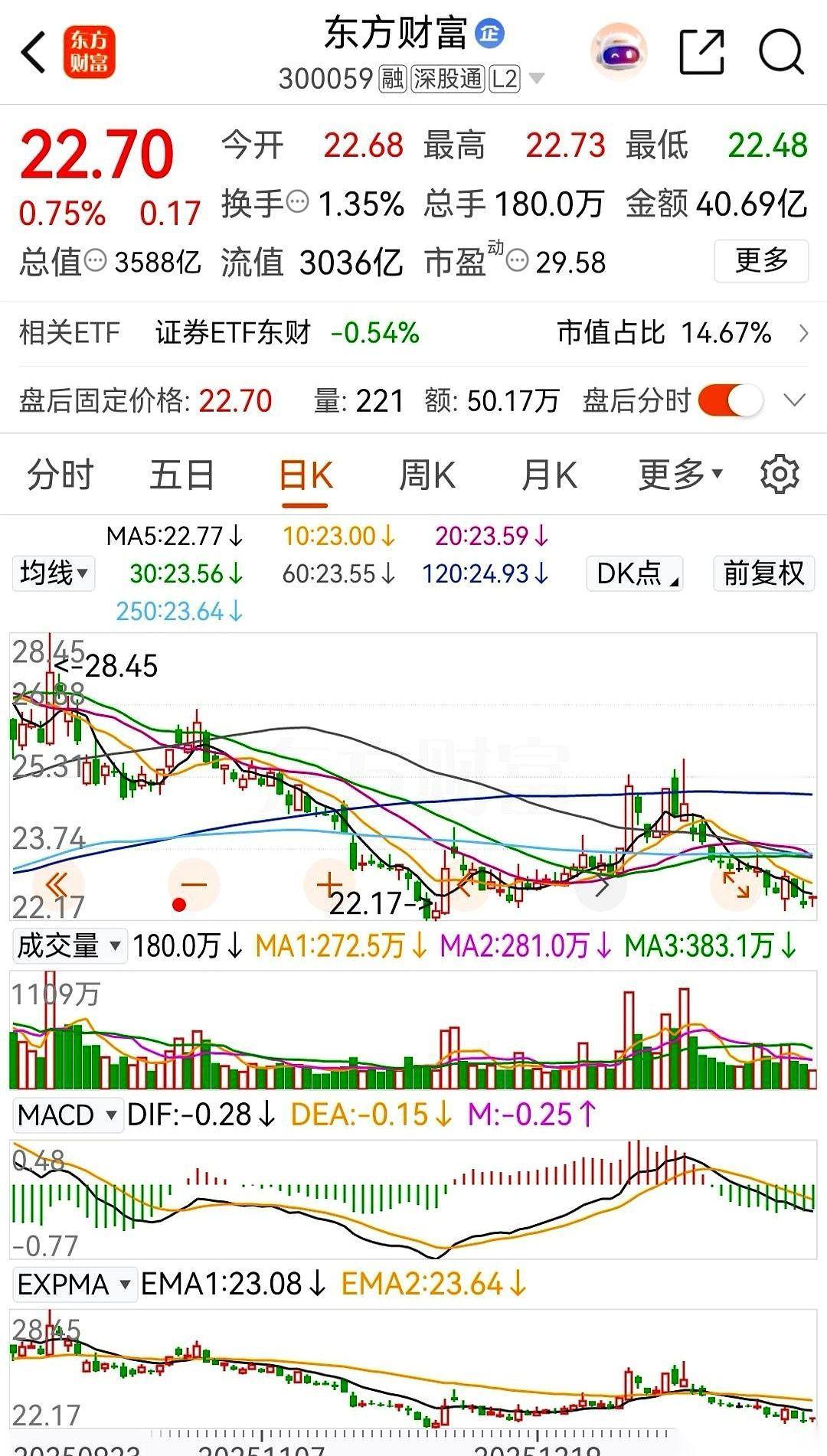Click the 前复权 adjustment button
This screenshot has width=827, height=1456.
click(x=763, y=573)
